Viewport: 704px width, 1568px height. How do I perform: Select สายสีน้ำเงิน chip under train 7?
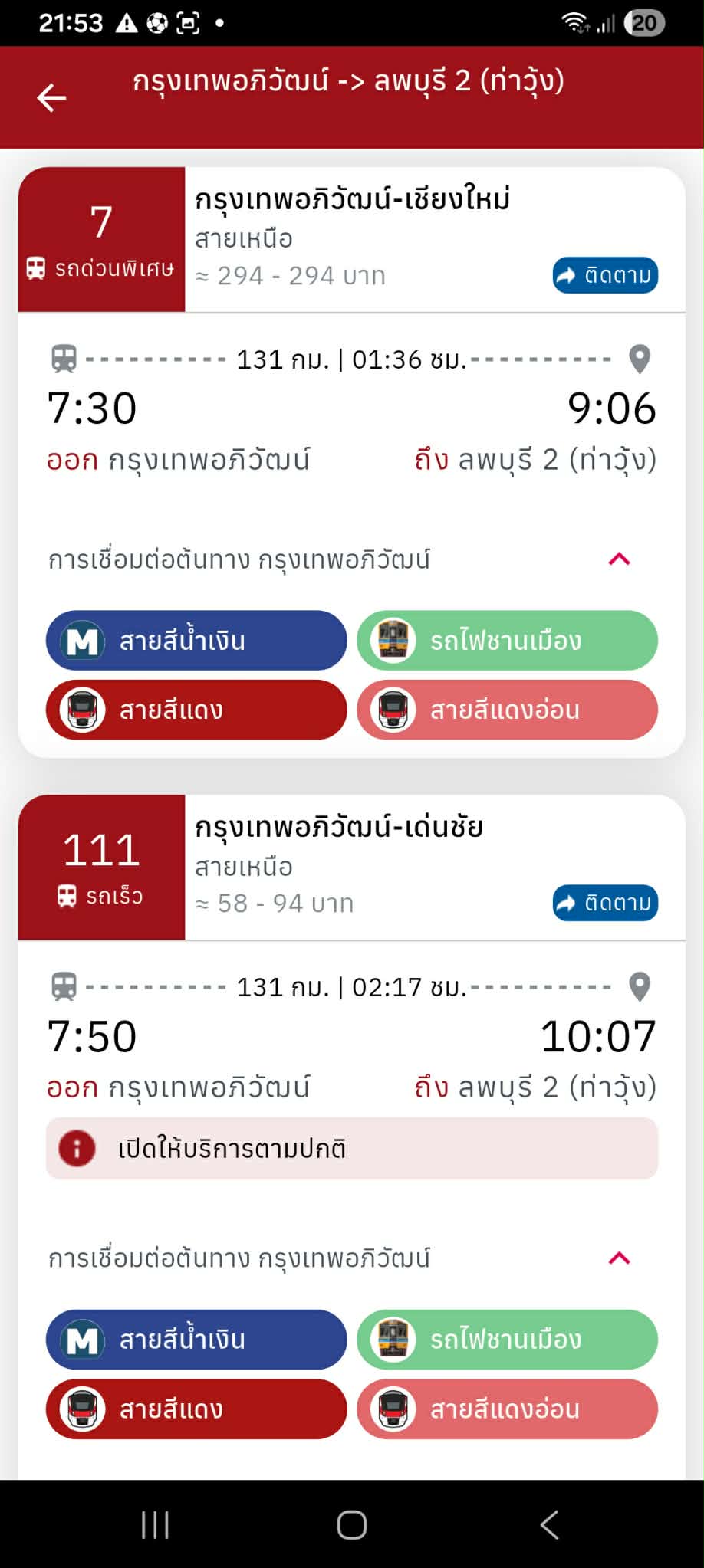(x=196, y=640)
